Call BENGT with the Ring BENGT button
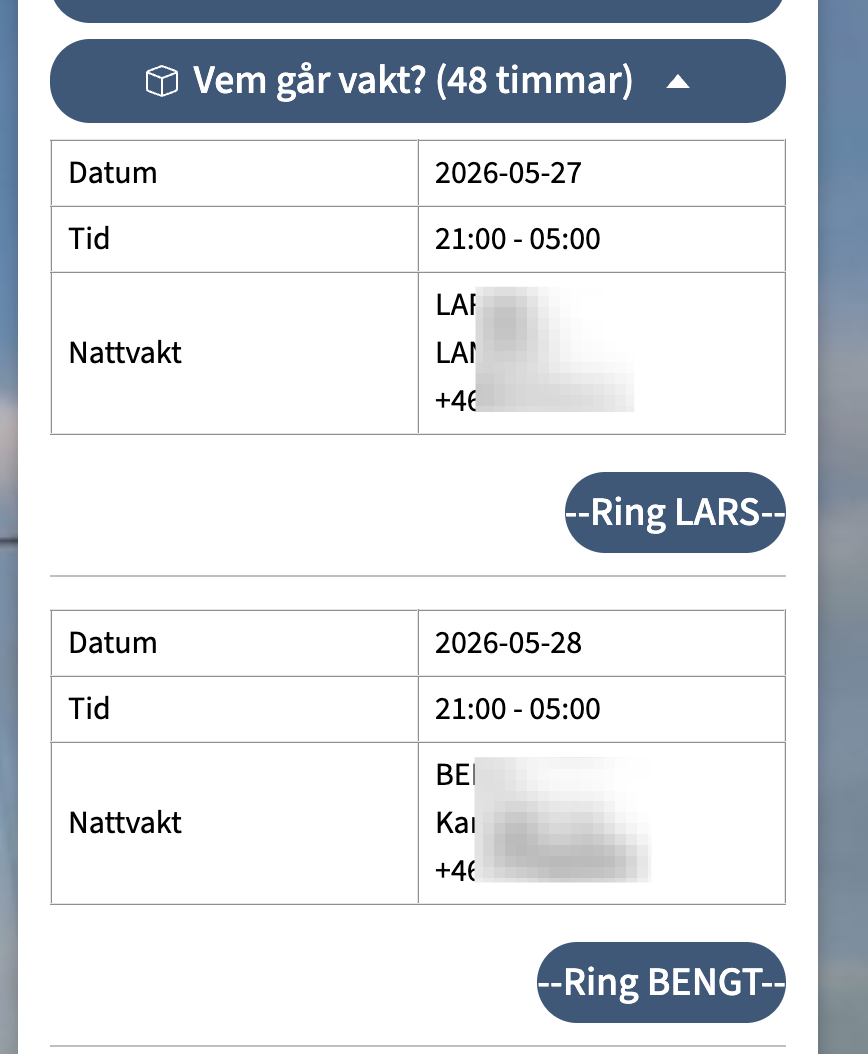 point(661,982)
